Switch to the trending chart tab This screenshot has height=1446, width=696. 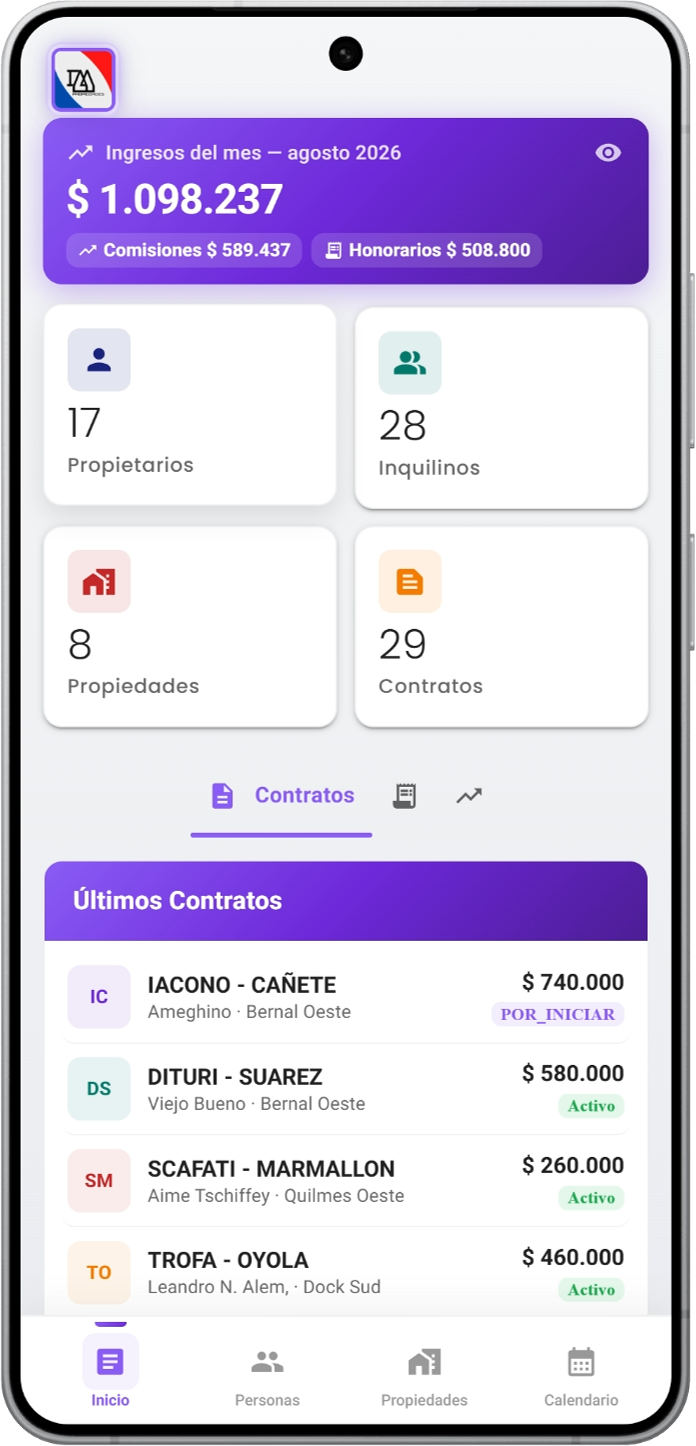pyautogui.click(x=469, y=796)
